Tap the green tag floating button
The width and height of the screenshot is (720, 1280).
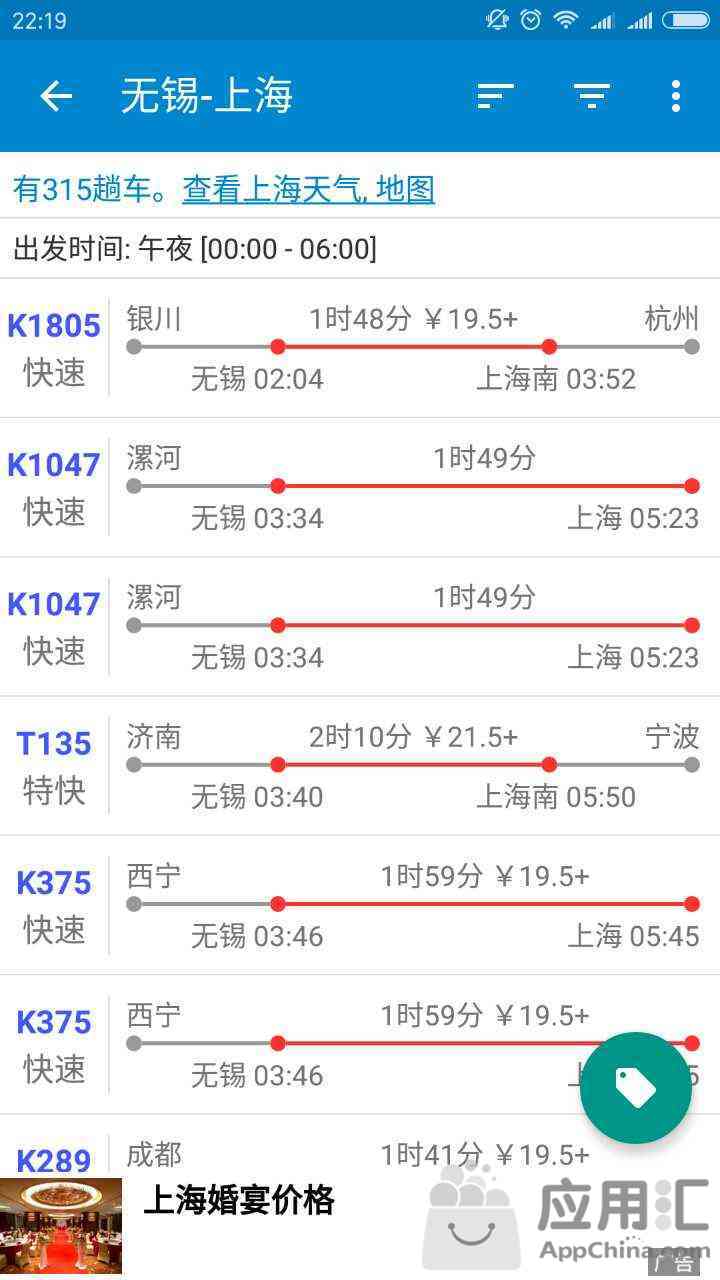(636, 1088)
